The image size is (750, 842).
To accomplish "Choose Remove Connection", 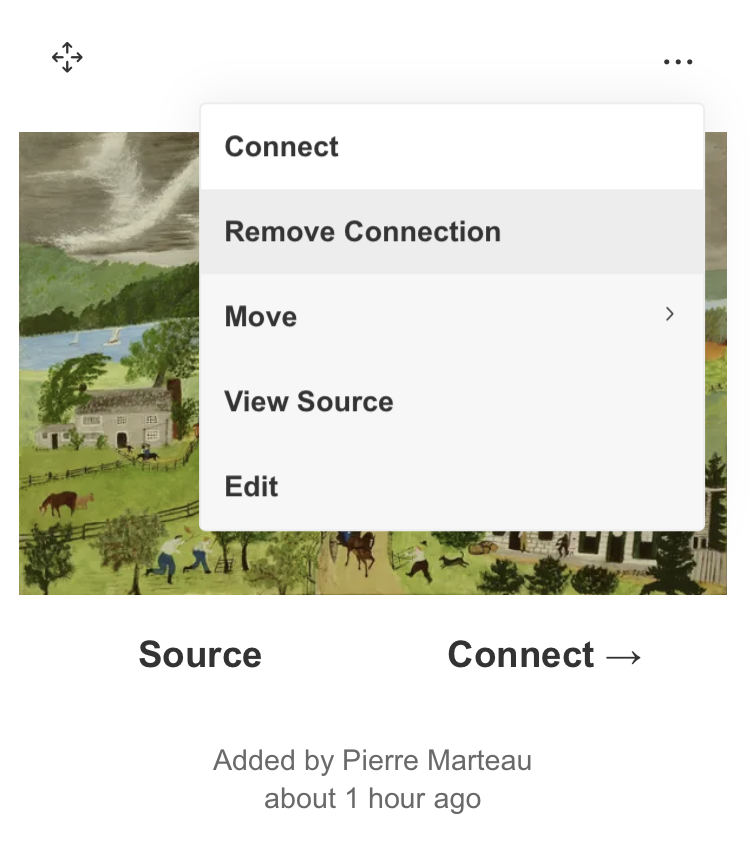I will [362, 232].
